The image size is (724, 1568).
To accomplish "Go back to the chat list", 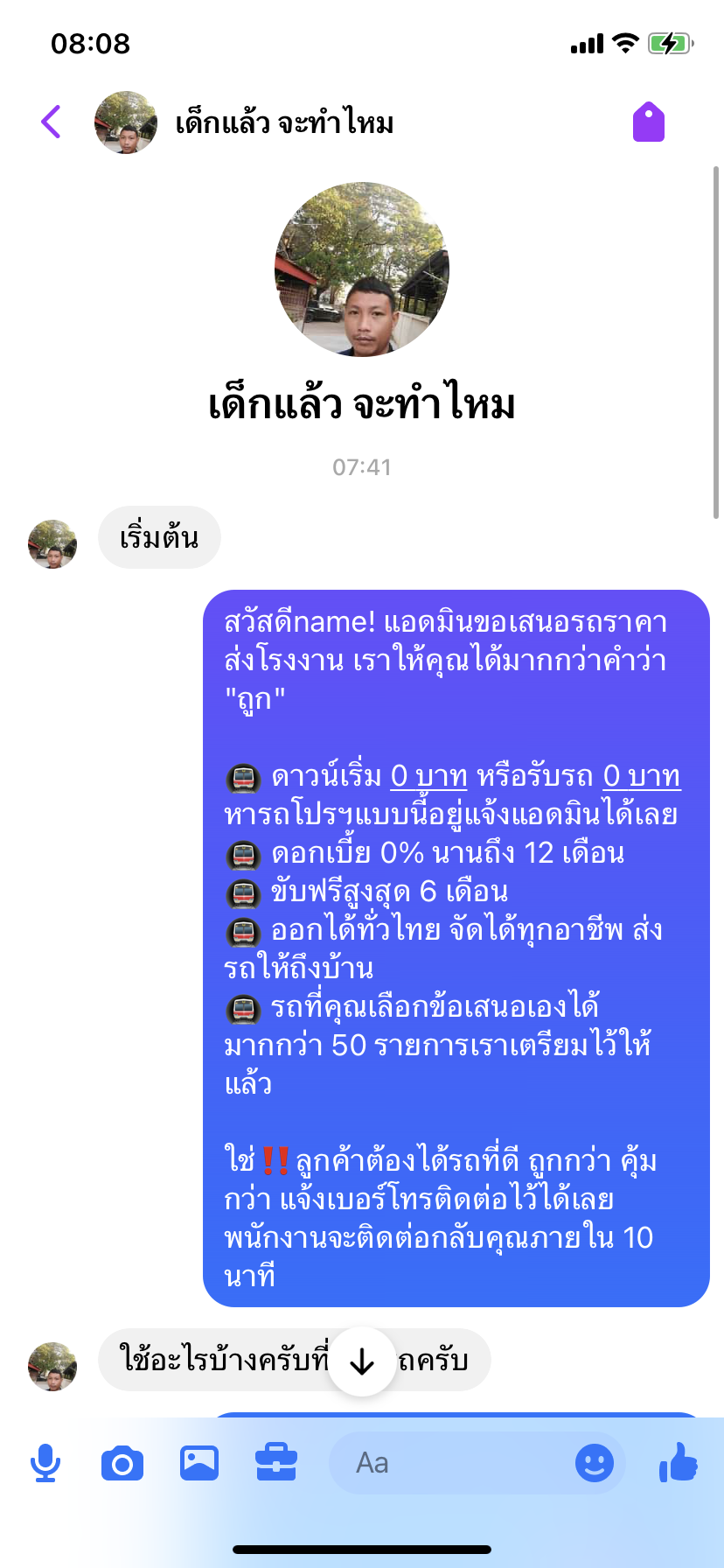I will click(x=52, y=122).
